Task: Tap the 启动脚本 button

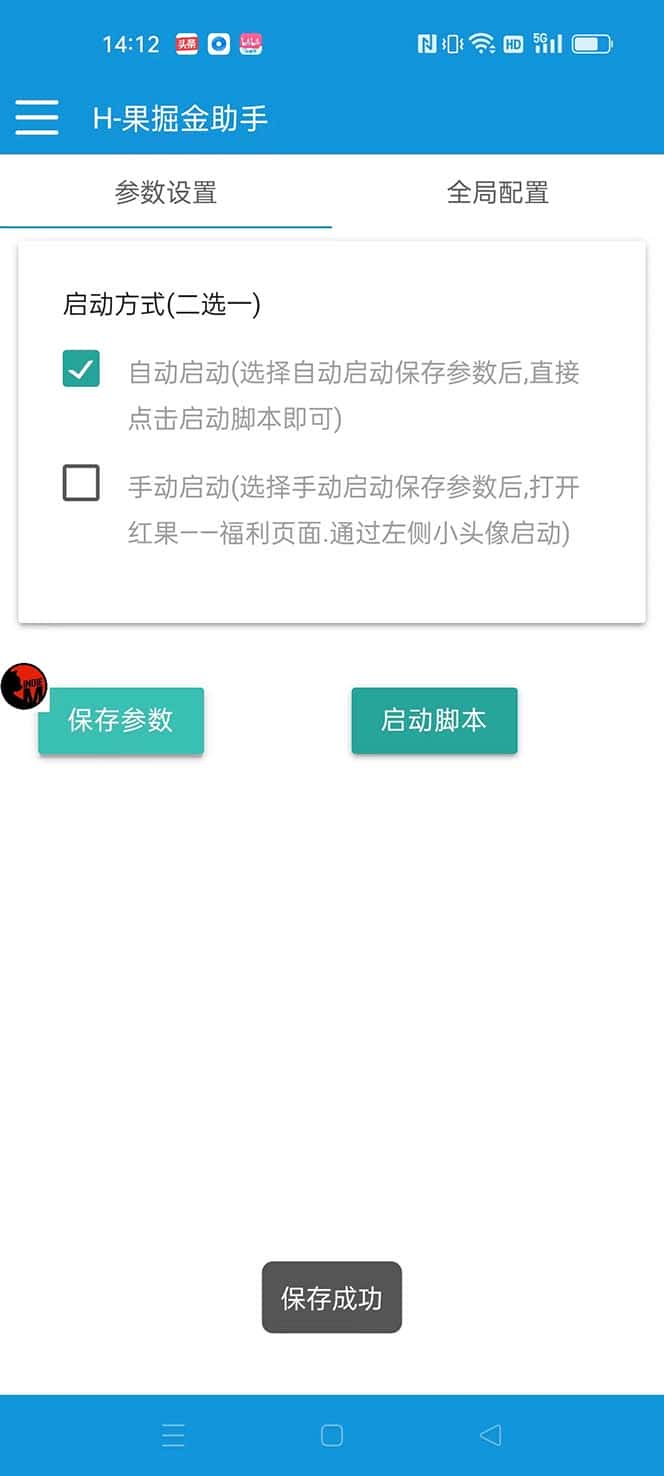Action: (434, 720)
